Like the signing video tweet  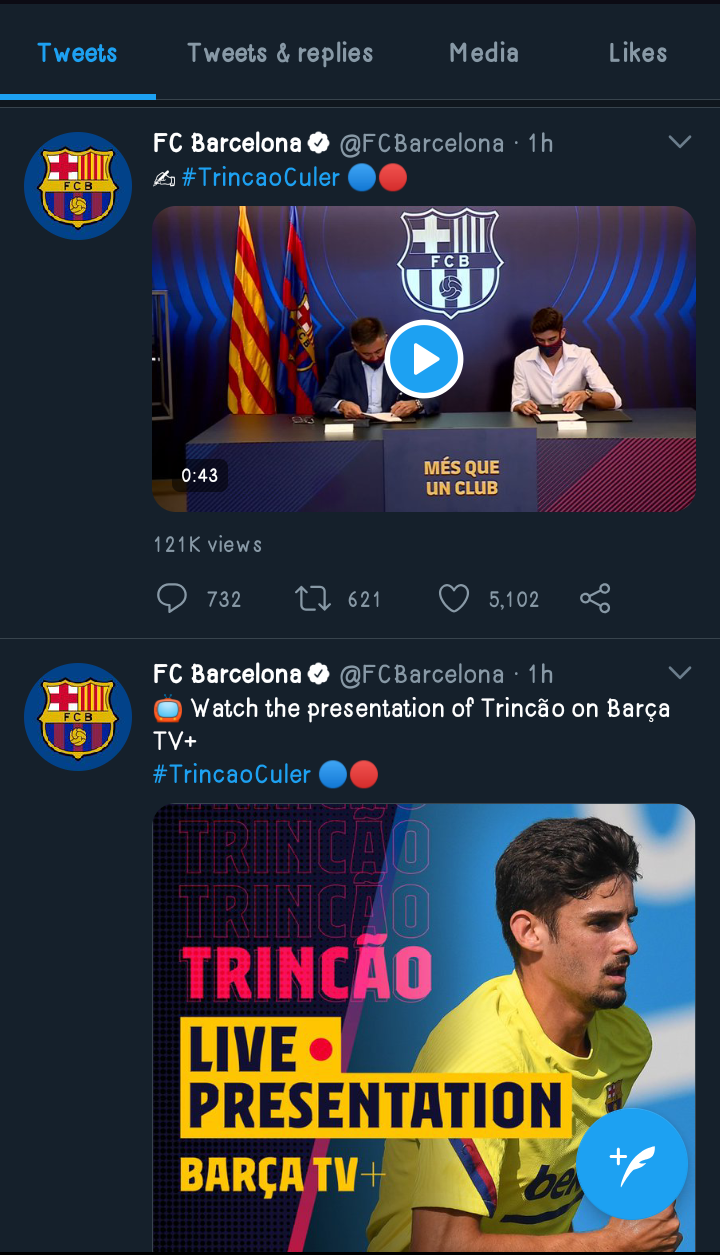pos(454,599)
